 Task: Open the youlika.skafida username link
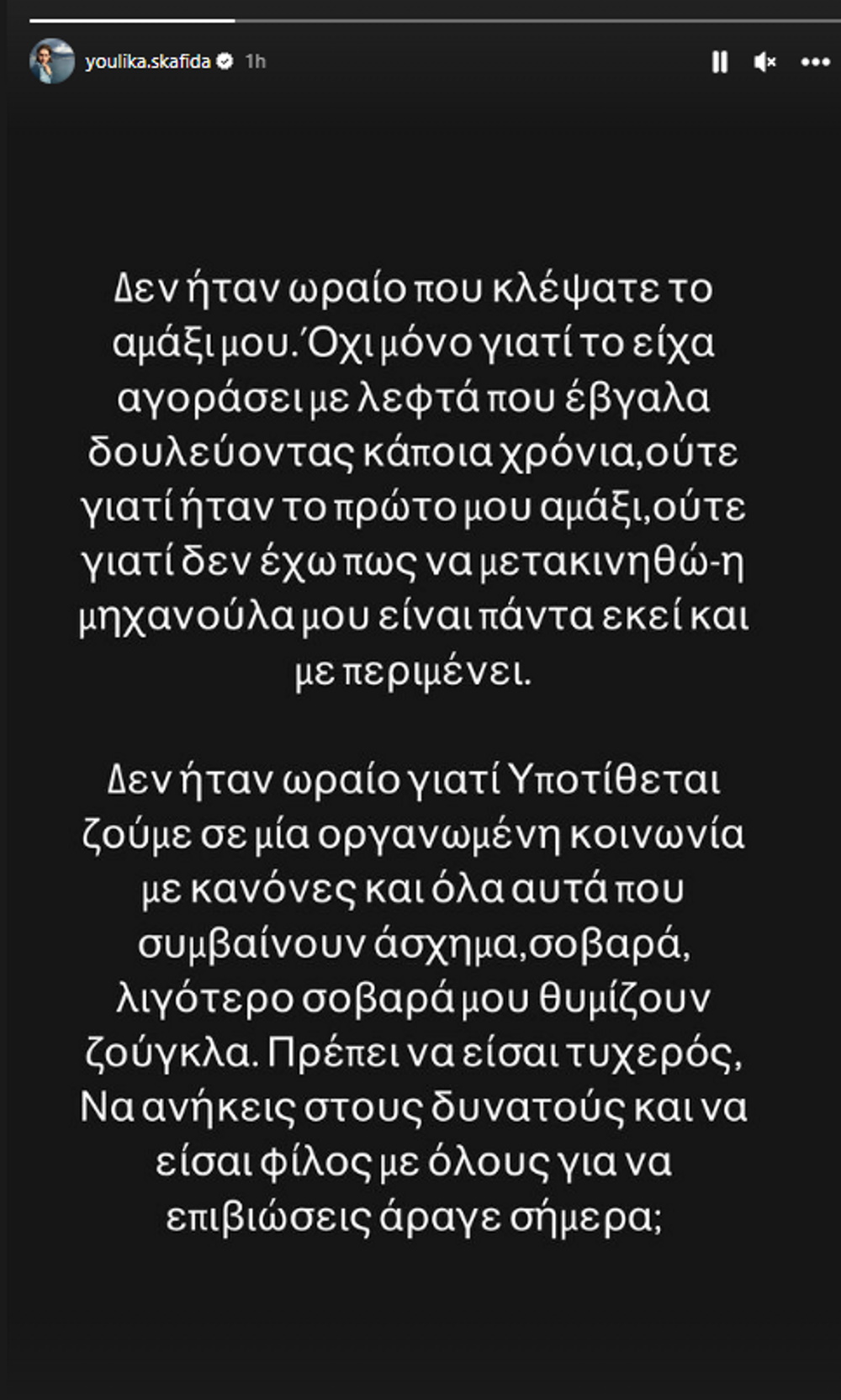147,61
